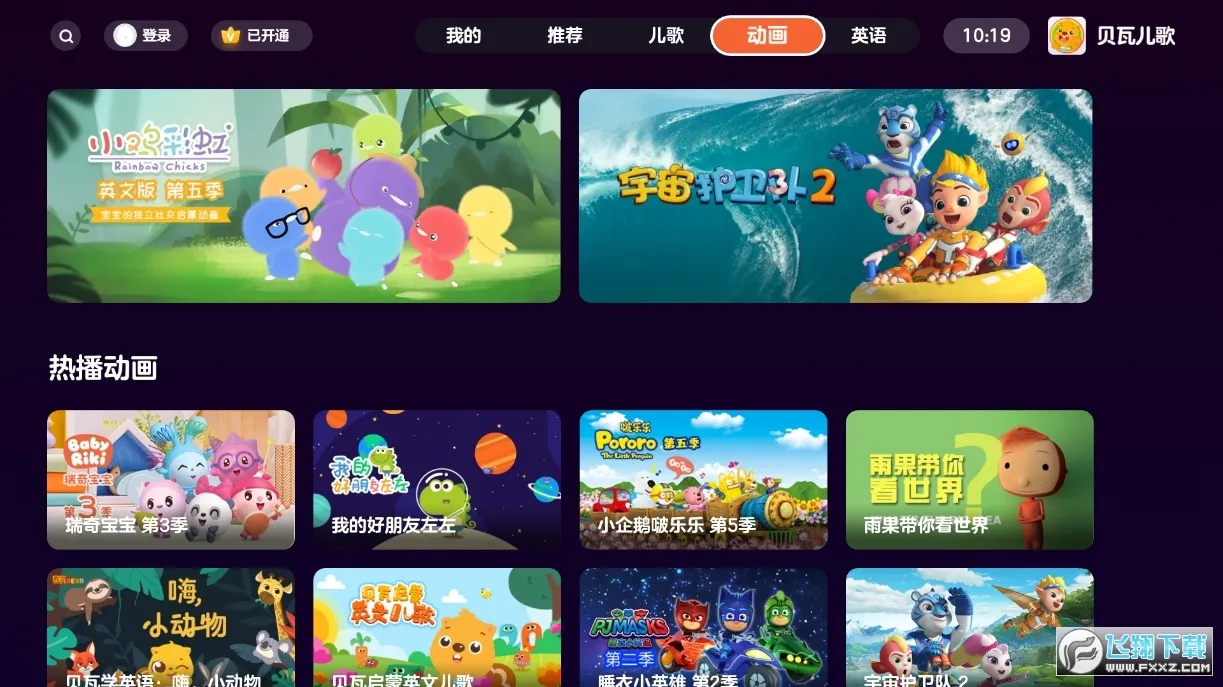Open 贝瓦学英语：嗨，小动物 card

[171, 627]
